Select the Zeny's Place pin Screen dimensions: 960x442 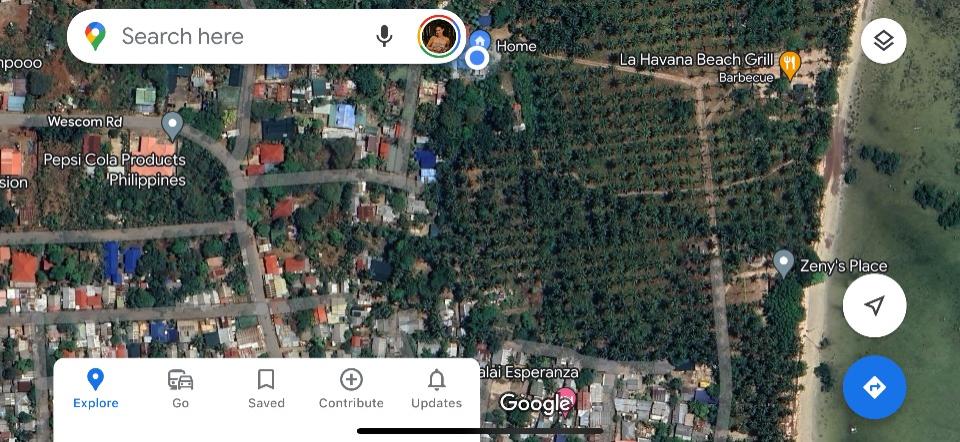pos(784,263)
